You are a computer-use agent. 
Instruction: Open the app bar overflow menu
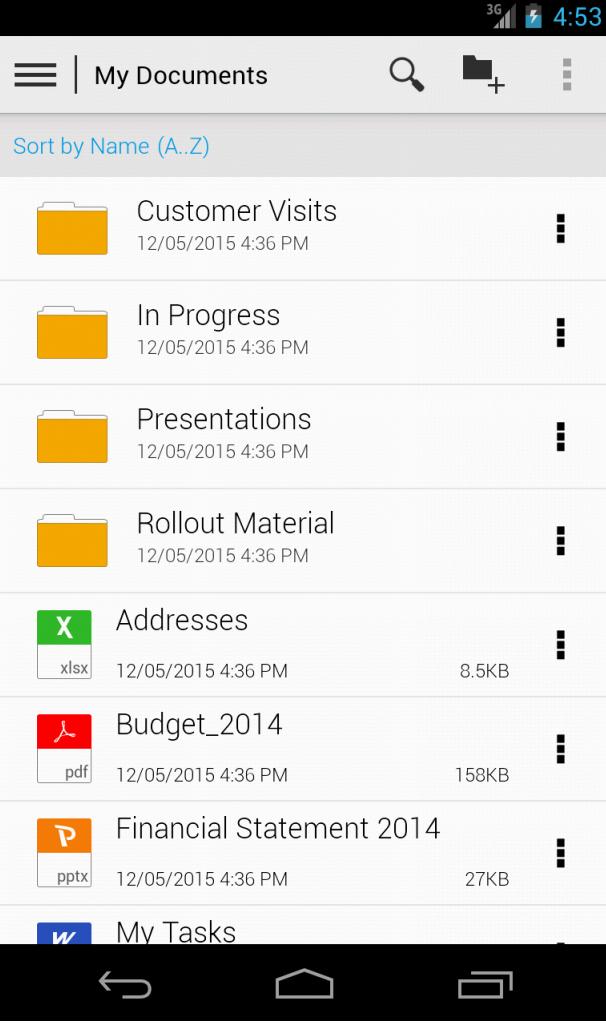[567, 75]
